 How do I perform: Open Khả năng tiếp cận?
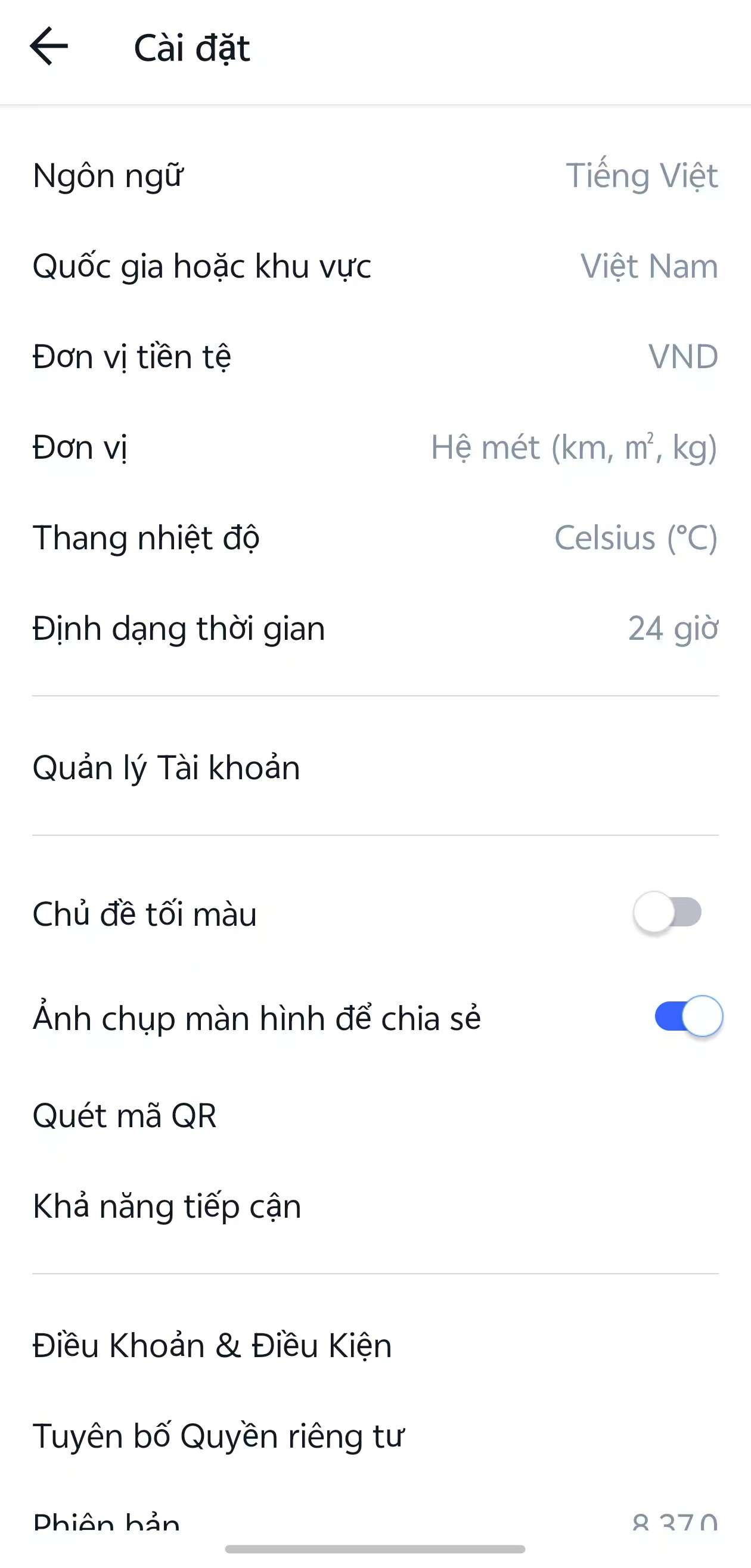(x=375, y=1206)
